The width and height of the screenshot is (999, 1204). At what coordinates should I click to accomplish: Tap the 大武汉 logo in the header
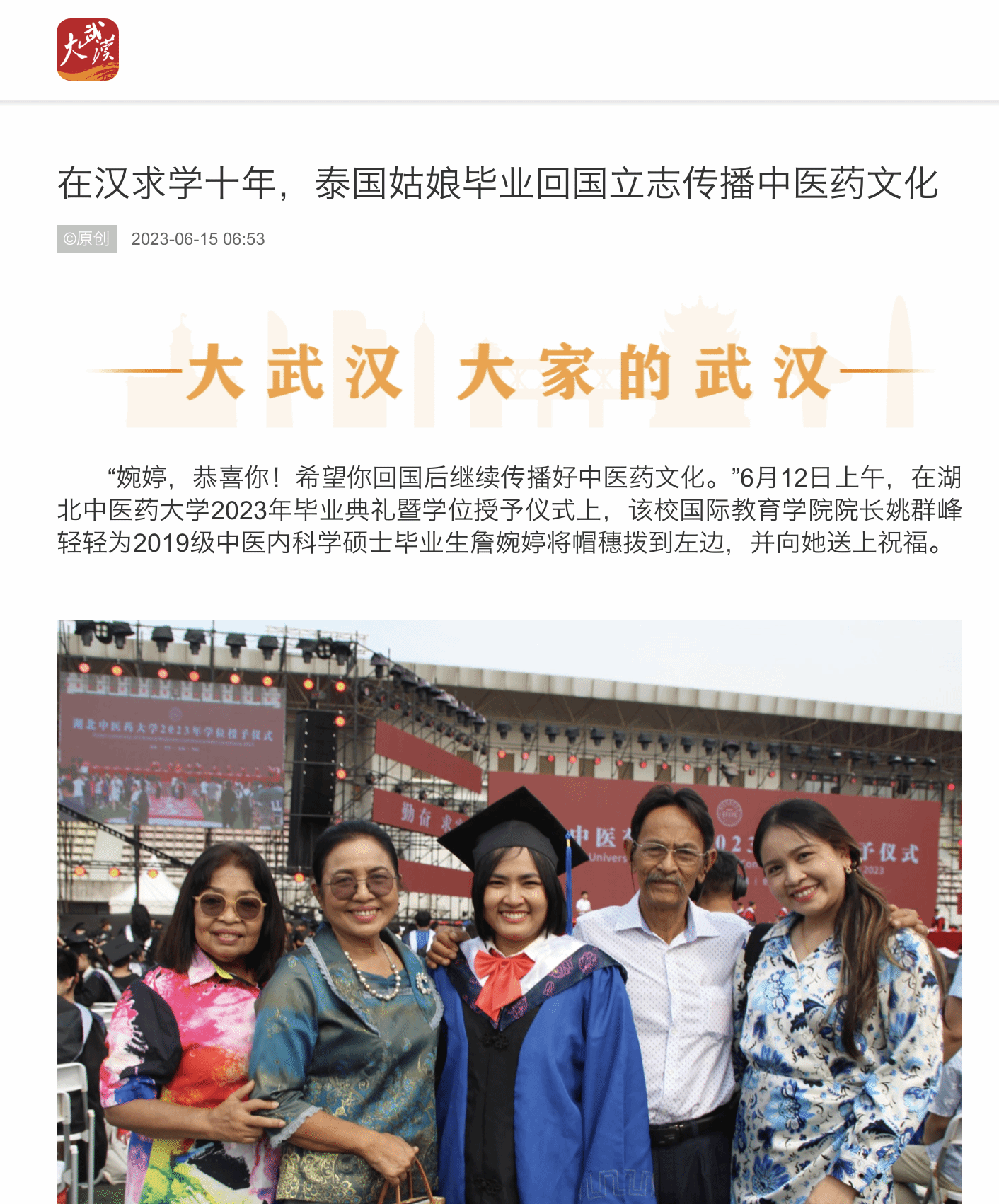pos(88,50)
